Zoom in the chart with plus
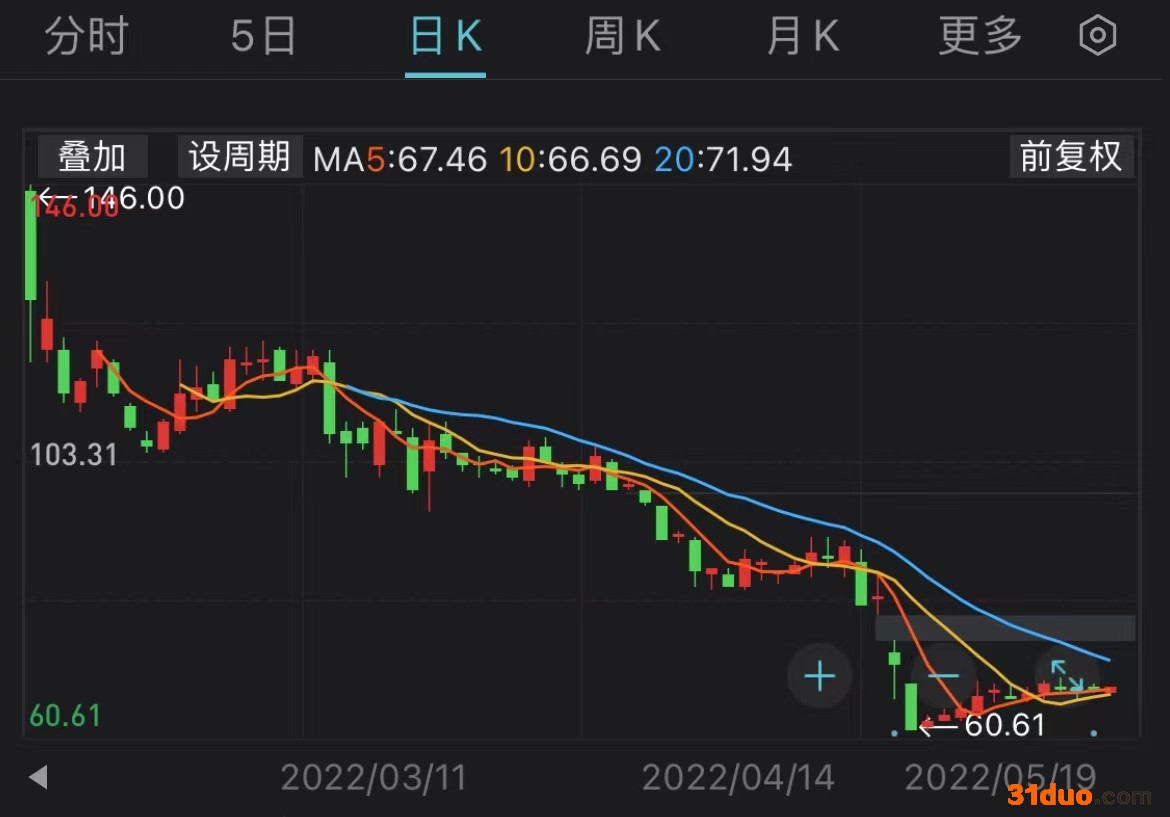Image resolution: width=1170 pixels, height=817 pixels. pyautogui.click(x=819, y=677)
